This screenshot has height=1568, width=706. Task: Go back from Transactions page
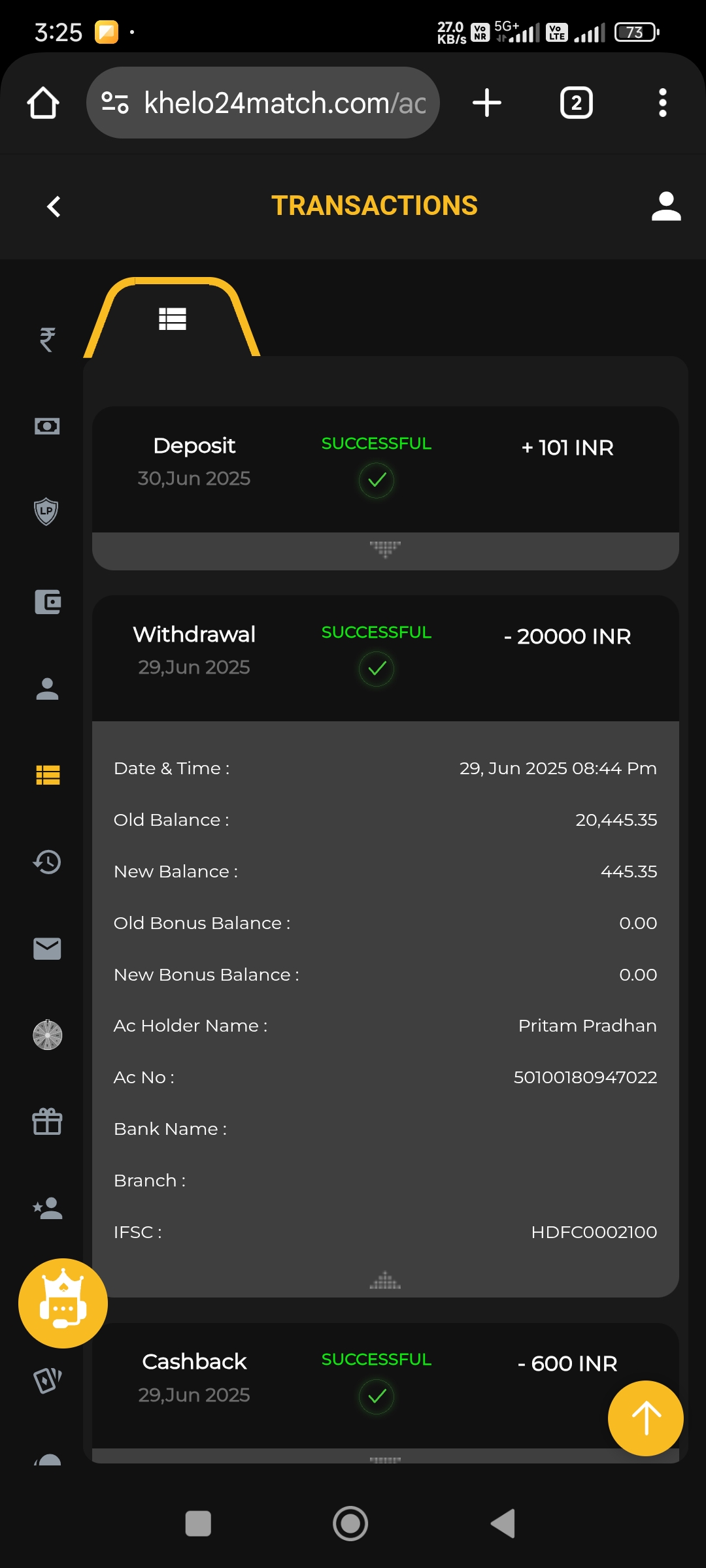point(54,206)
